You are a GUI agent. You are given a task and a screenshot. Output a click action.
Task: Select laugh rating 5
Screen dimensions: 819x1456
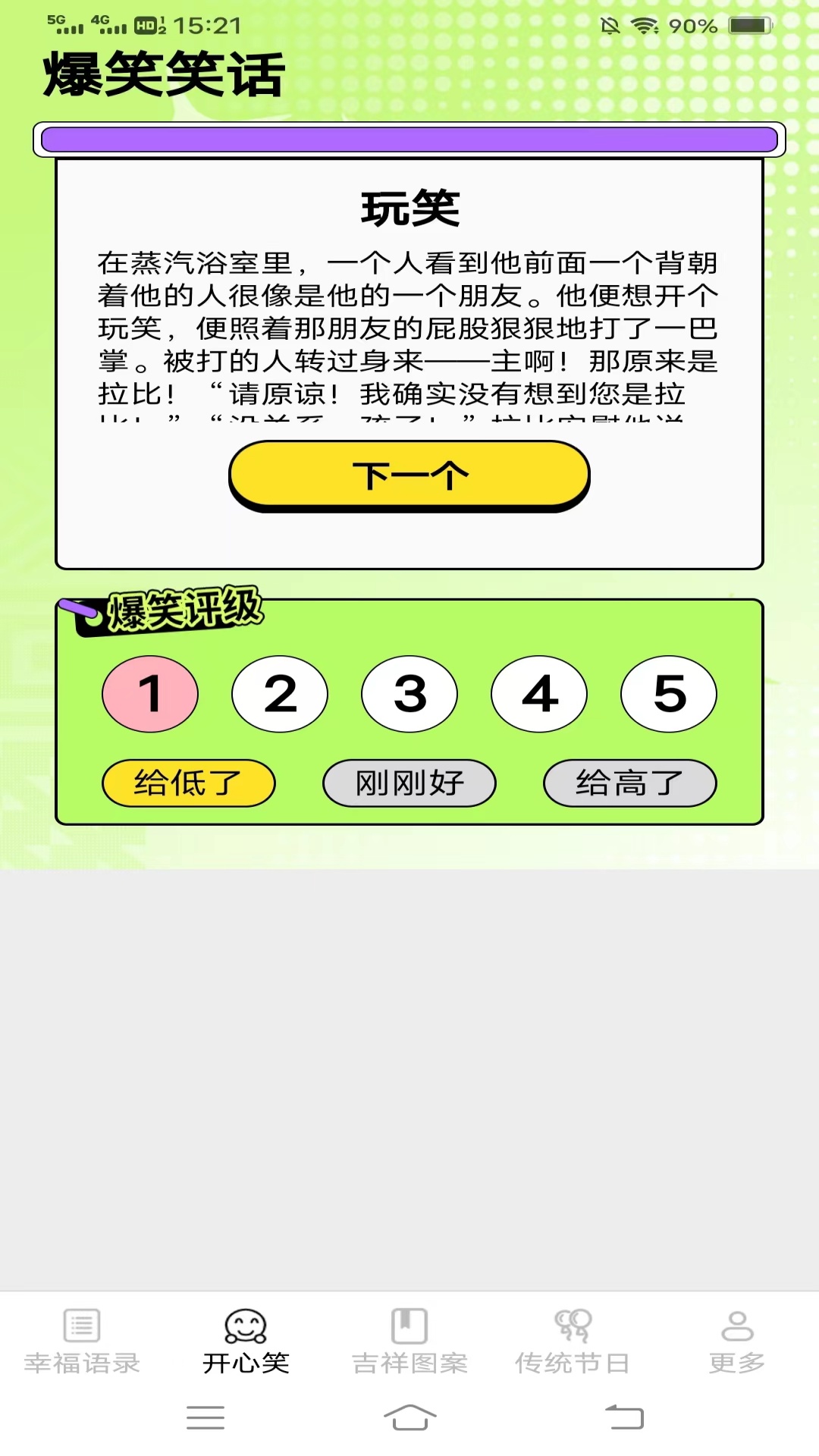click(668, 694)
